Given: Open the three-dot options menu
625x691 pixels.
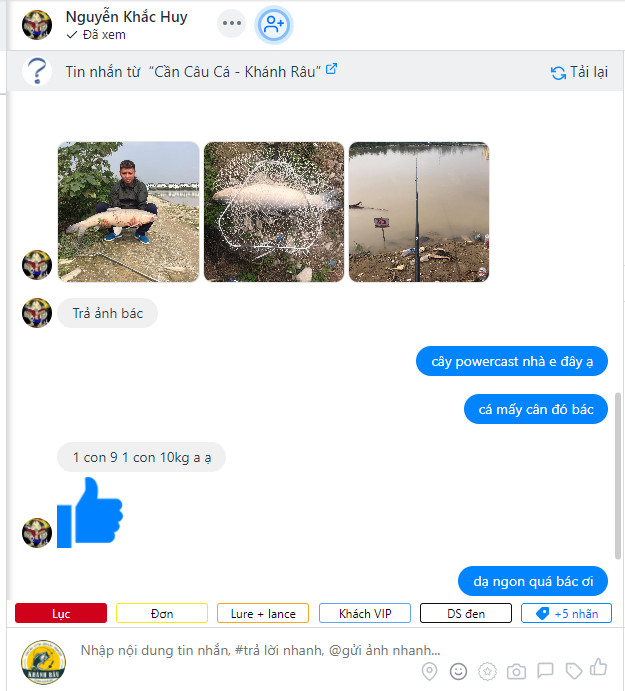Looking at the screenshot, I should [232, 23].
